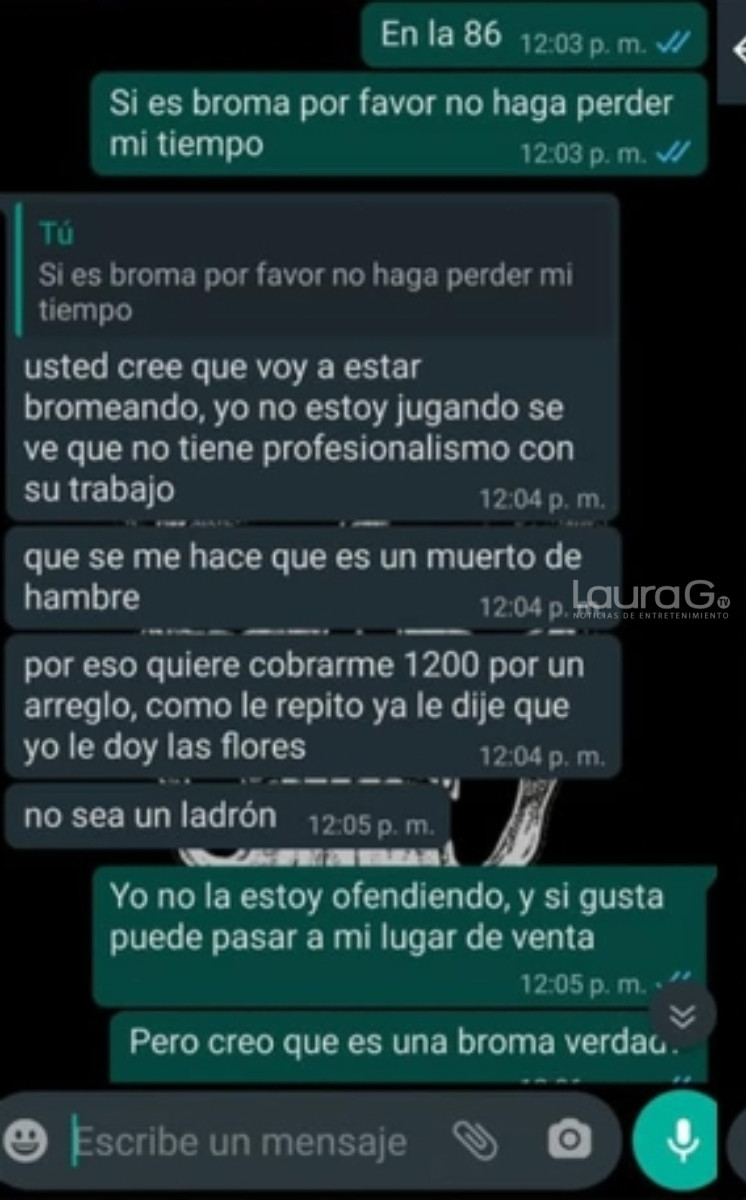Screen dimensions: 746x1200
Task: Tap the microphone voice message button
Action: [x=681, y=1138]
